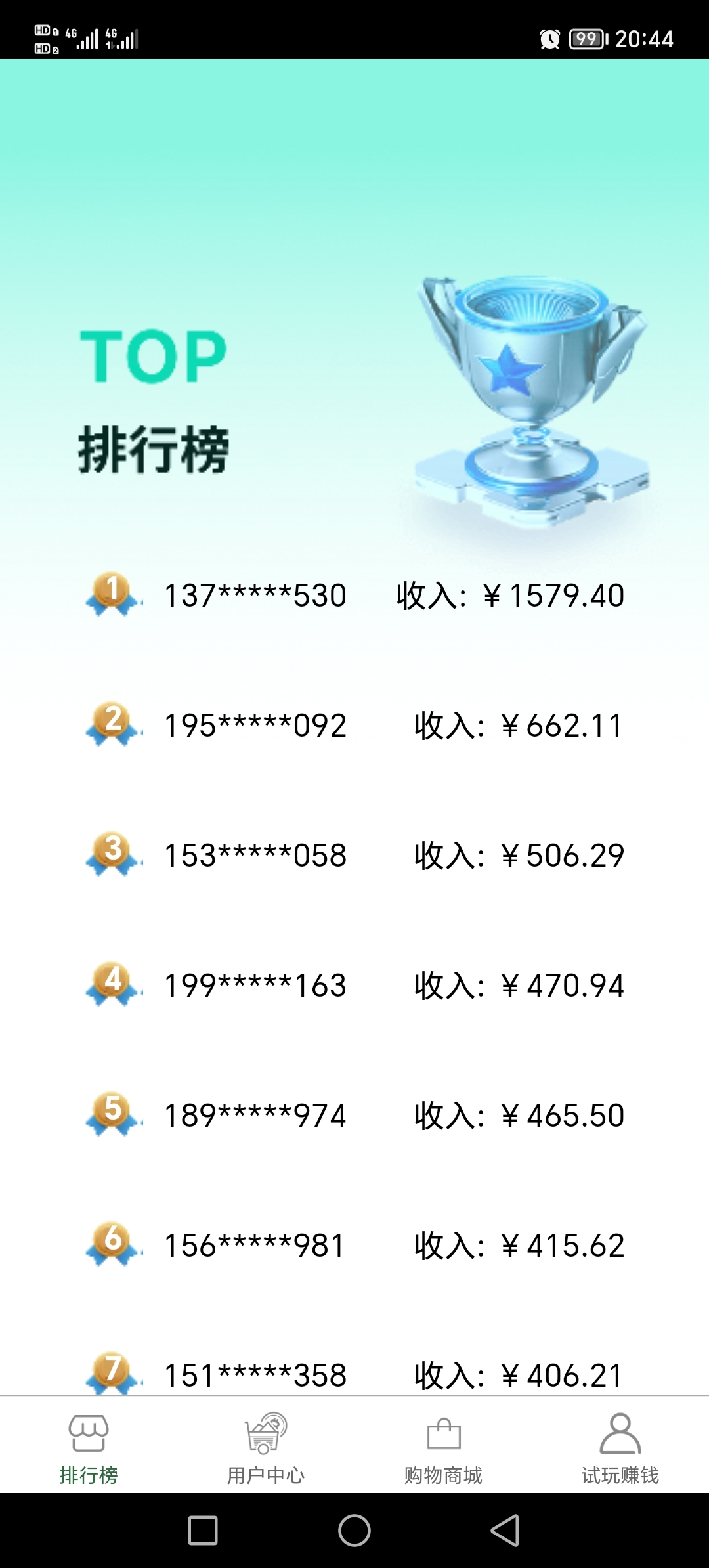This screenshot has width=709, height=1568.
Task: Go to the 购物商城 tab
Action: (443, 1447)
